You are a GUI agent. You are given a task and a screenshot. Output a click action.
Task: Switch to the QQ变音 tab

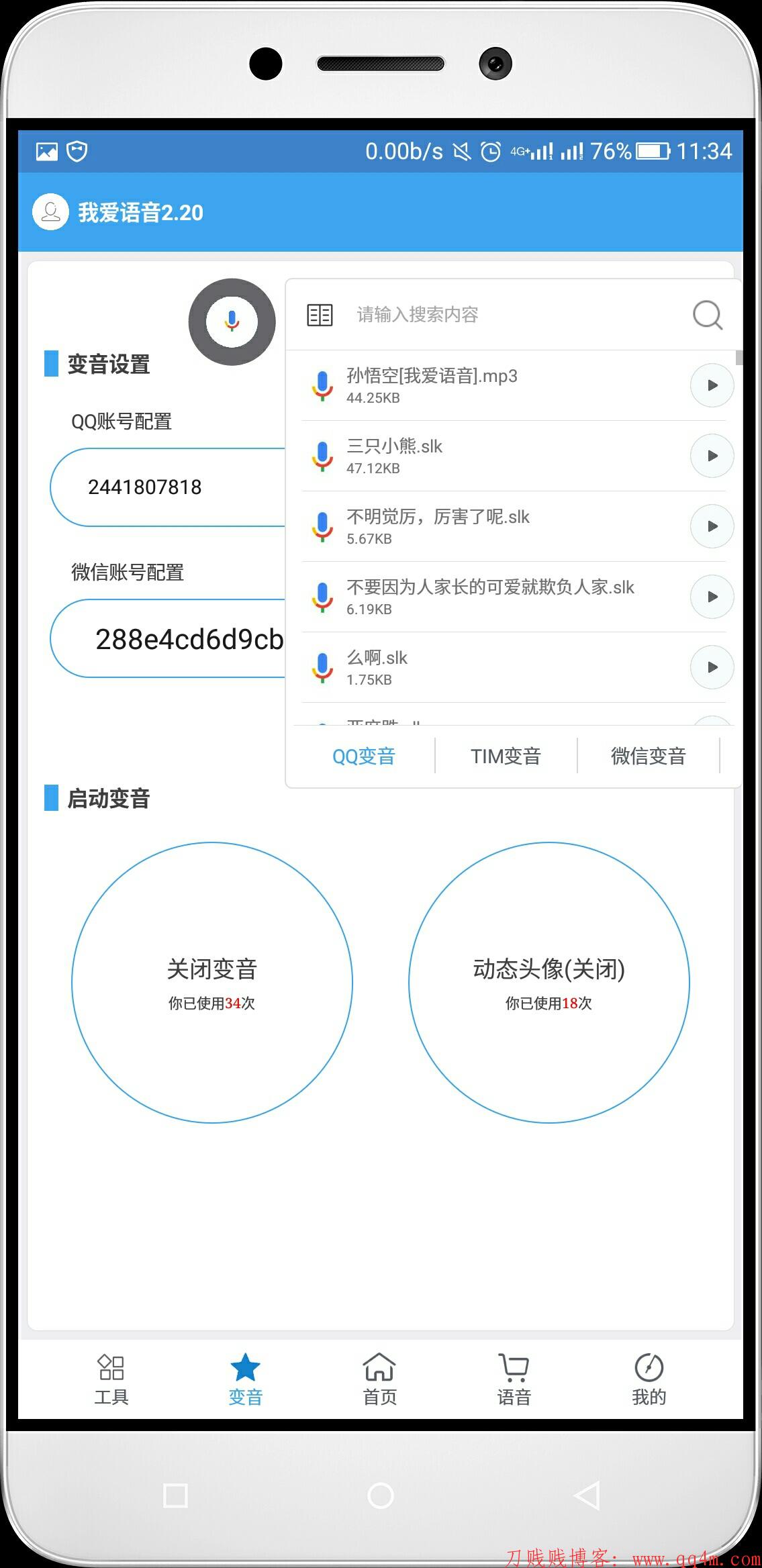(363, 756)
